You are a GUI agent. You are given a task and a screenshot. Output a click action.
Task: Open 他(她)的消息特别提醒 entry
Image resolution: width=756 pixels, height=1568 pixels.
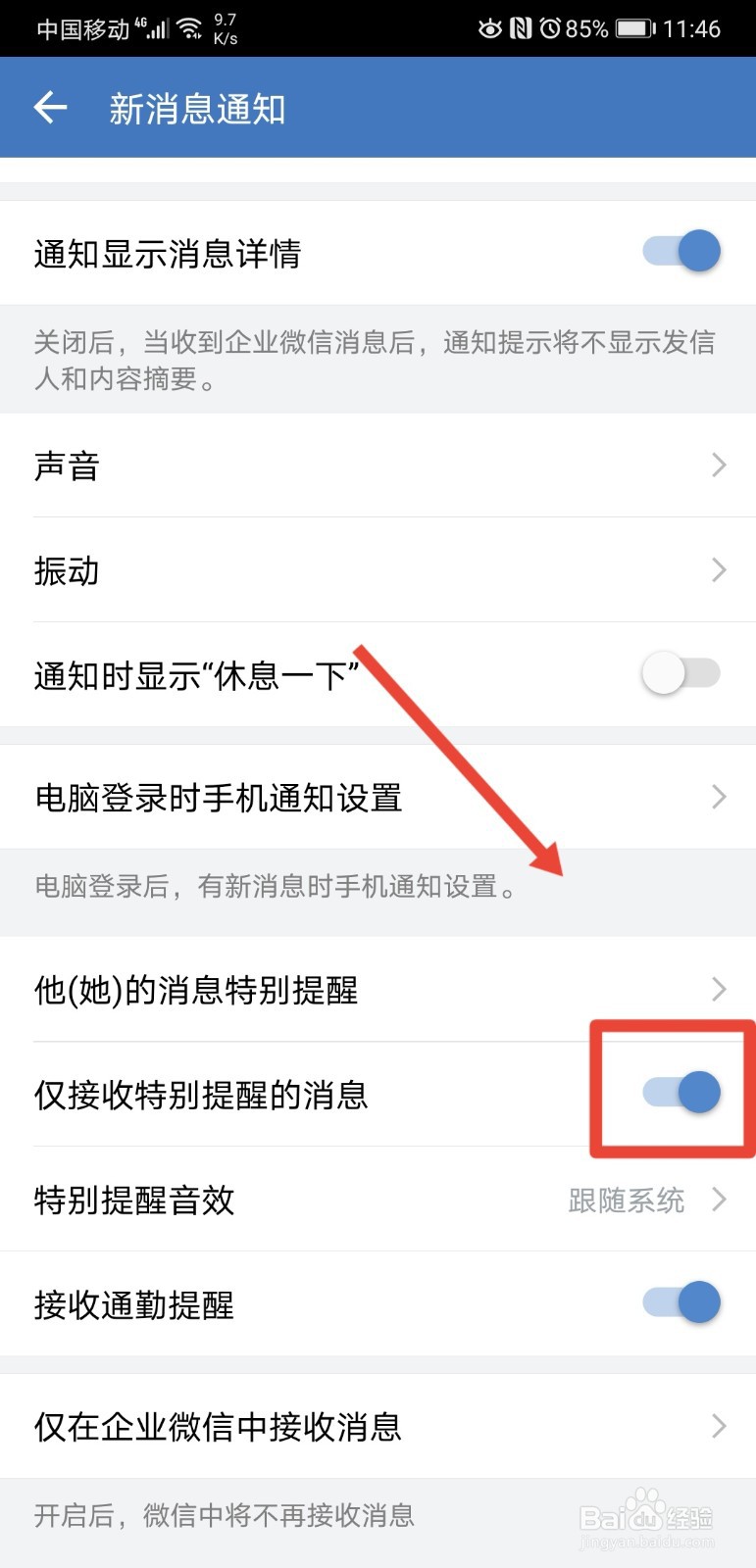tap(378, 990)
